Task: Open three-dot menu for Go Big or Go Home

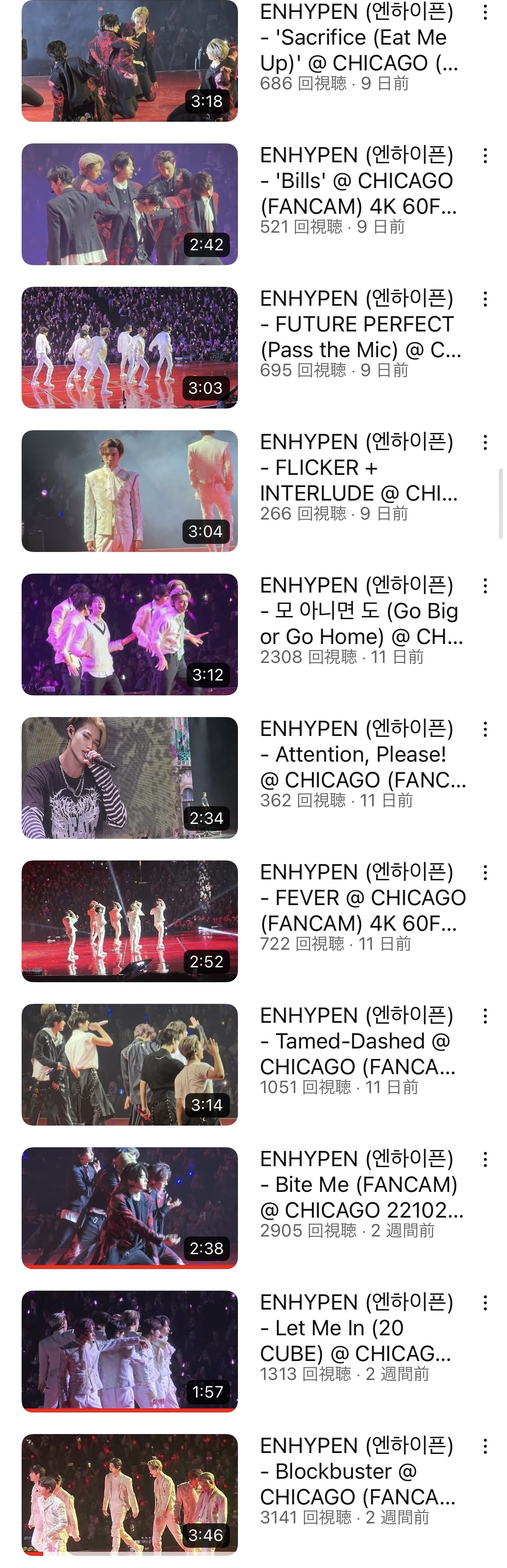Action: tap(485, 585)
